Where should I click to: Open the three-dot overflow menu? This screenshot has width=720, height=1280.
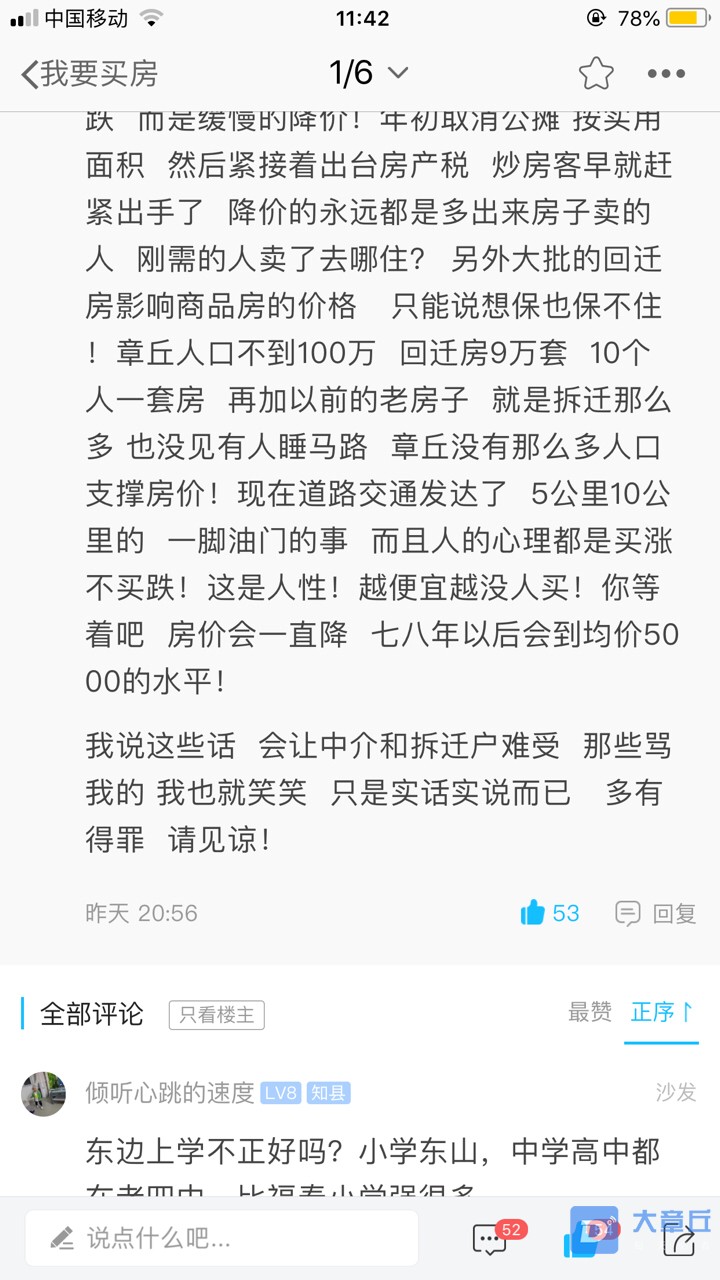667,74
